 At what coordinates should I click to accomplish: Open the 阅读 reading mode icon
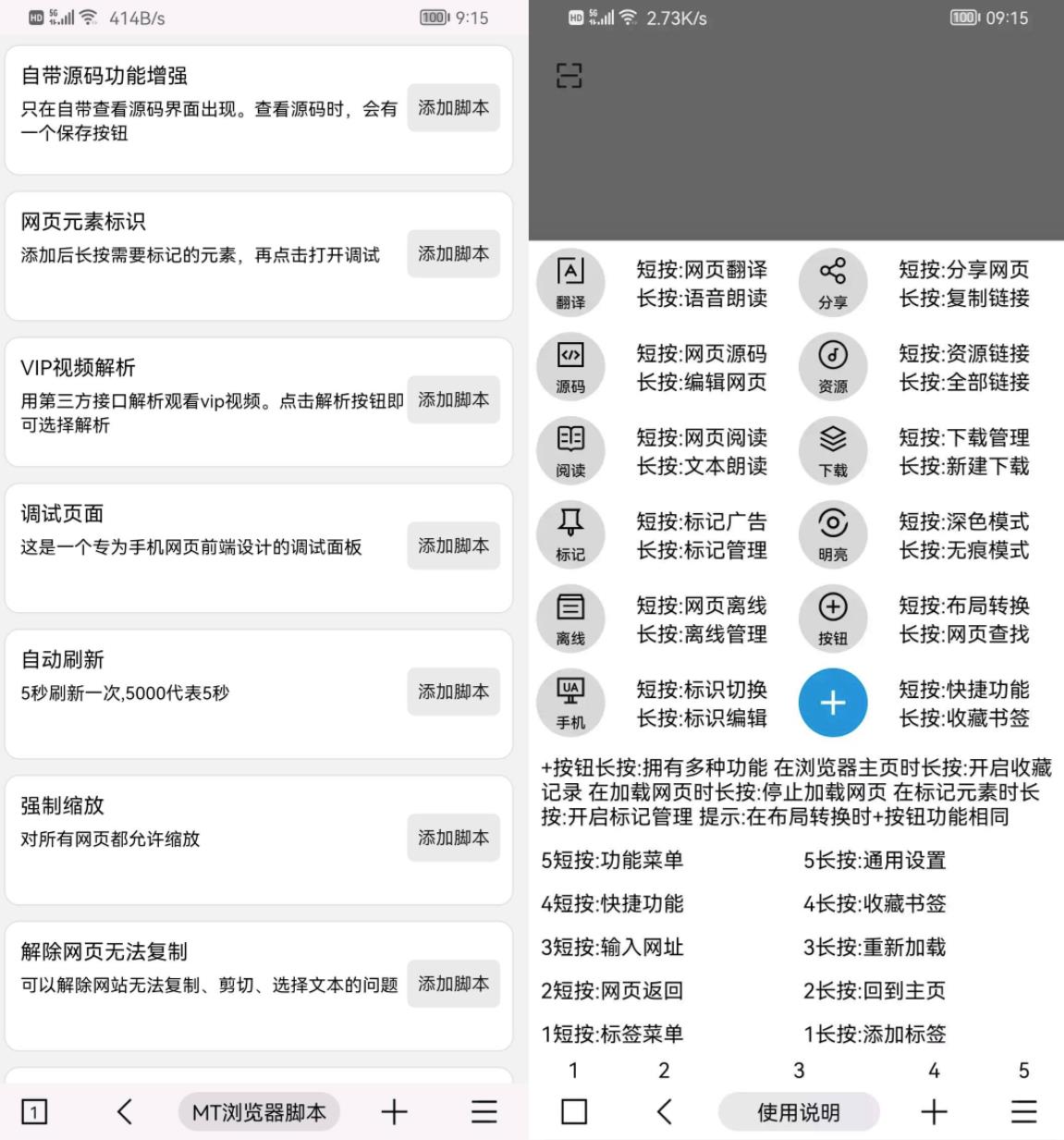click(x=570, y=451)
